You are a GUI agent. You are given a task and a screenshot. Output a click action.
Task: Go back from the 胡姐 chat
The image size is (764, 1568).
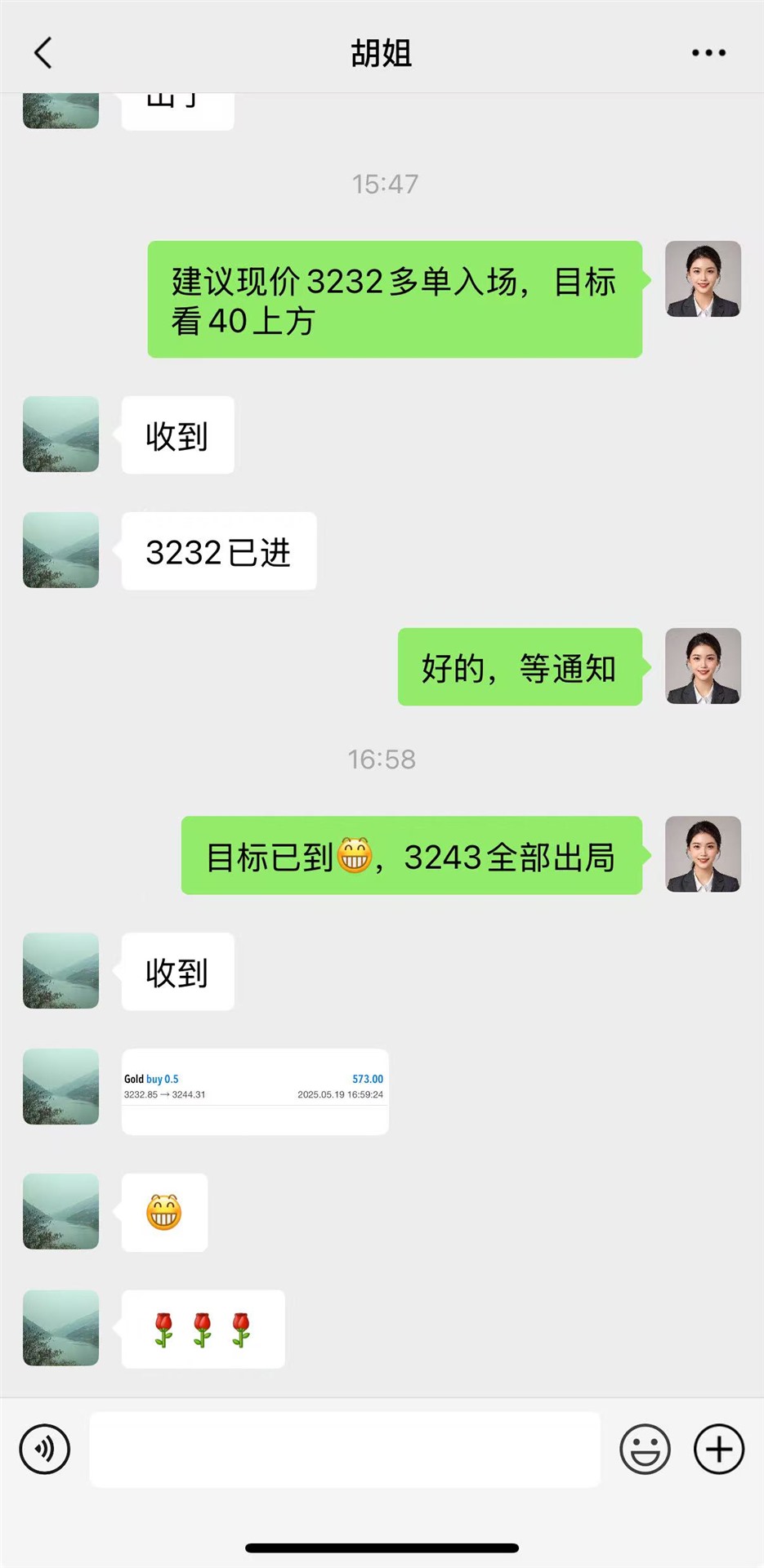click(x=43, y=53)
